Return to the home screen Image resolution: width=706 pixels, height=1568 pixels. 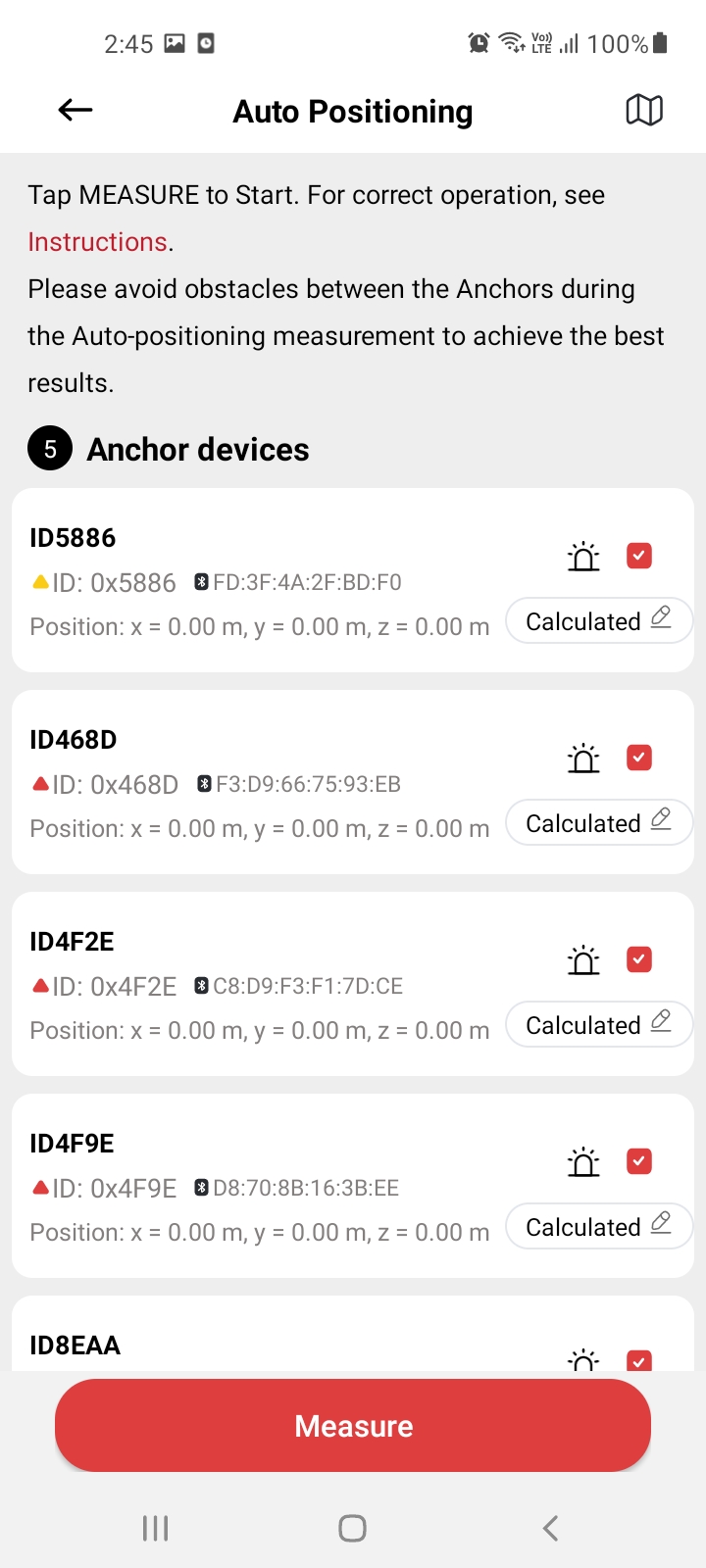(352, 1528)
